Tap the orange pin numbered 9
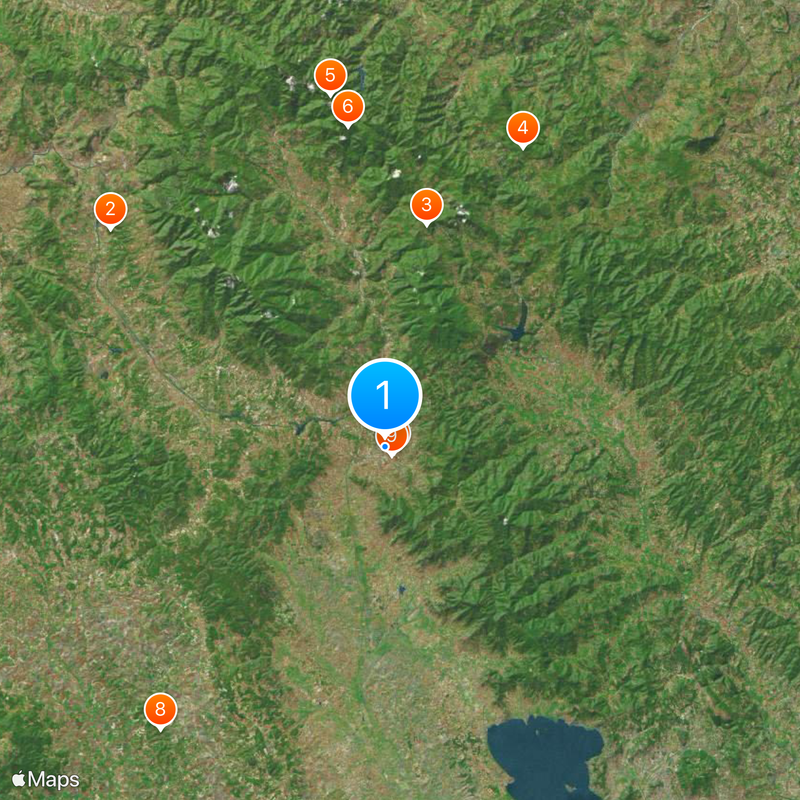The width and height of the screenshot is (800, 800). (397, 441)
